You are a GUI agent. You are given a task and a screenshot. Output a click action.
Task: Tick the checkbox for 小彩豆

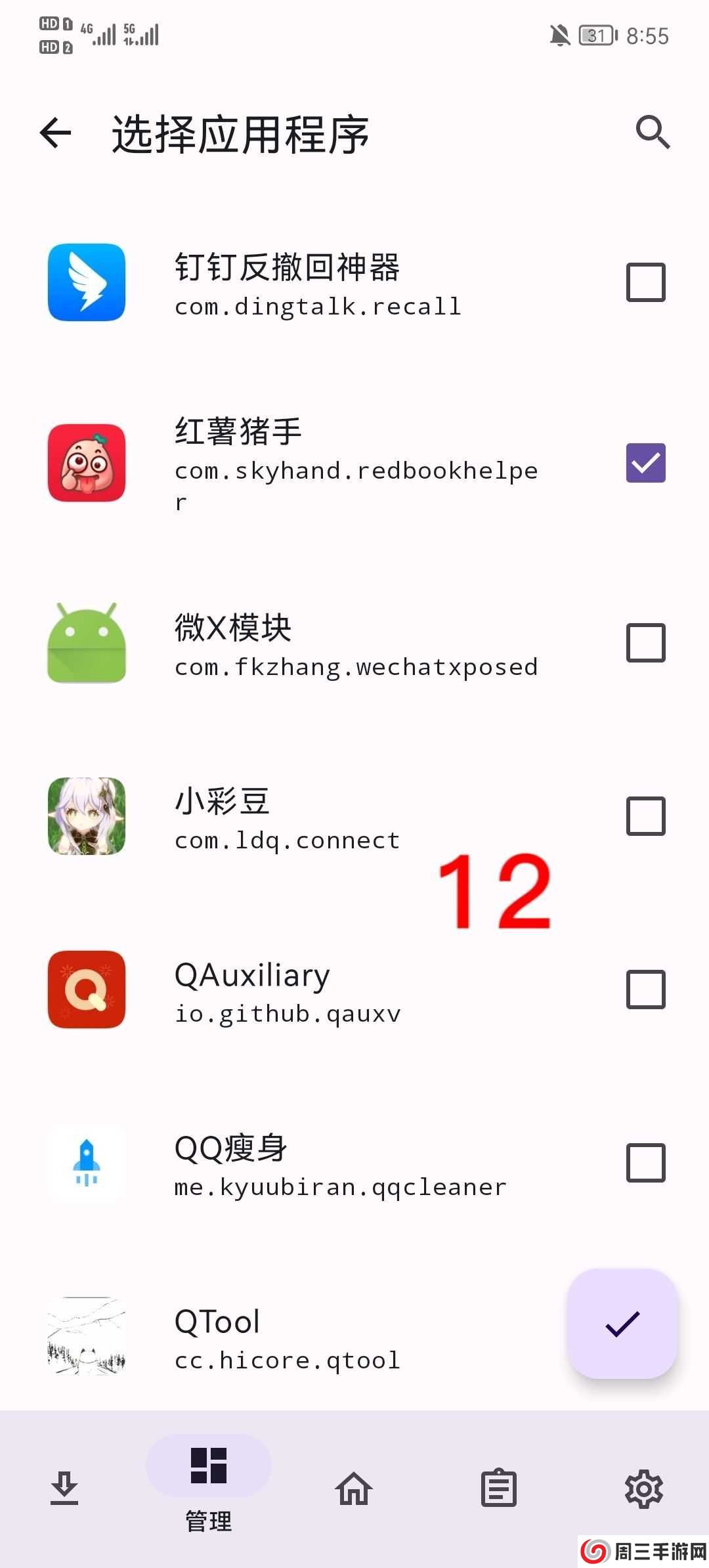(645, 816)
